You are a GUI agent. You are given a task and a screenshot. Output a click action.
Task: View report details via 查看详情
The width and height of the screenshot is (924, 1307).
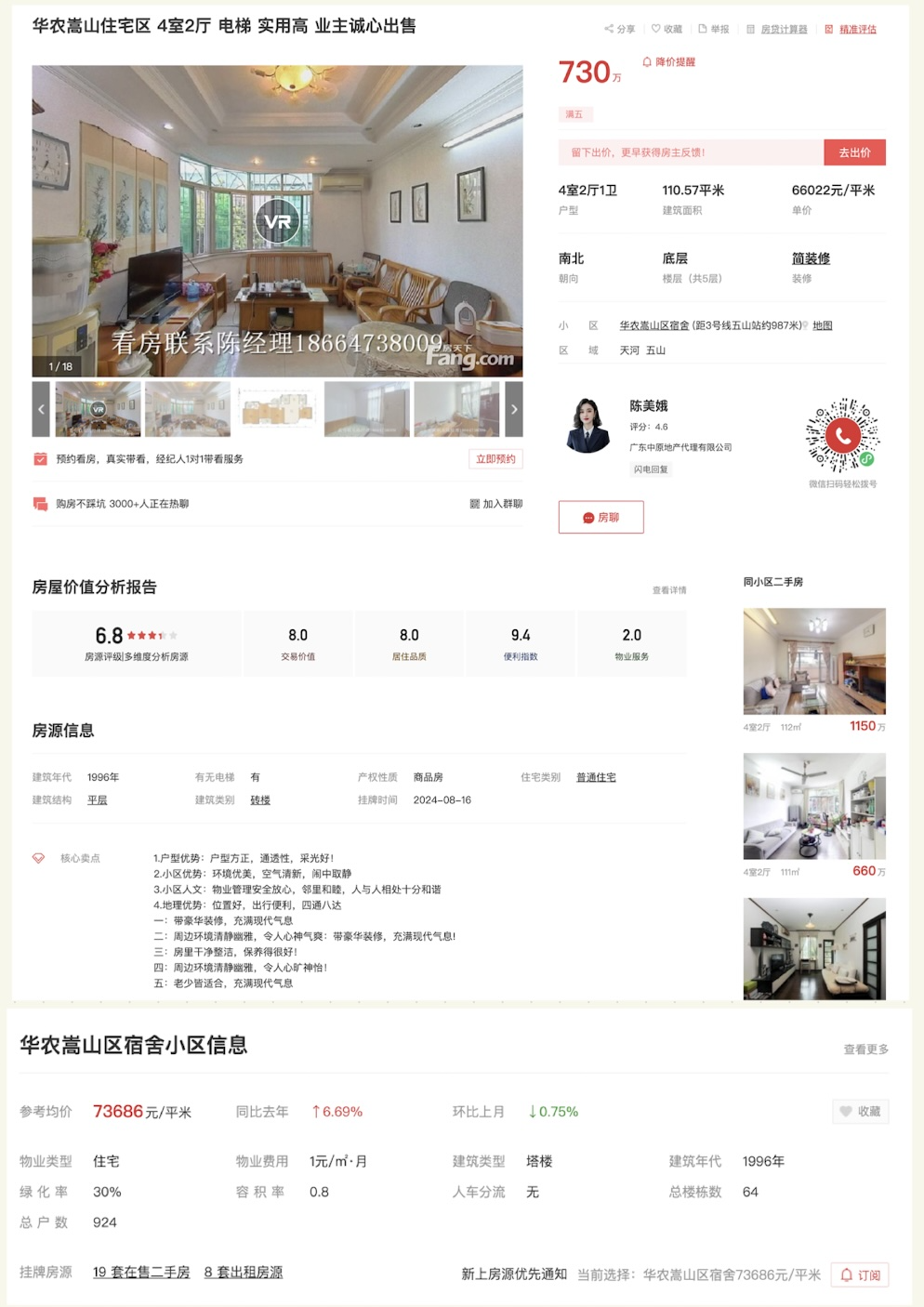[x=668, y=590]
